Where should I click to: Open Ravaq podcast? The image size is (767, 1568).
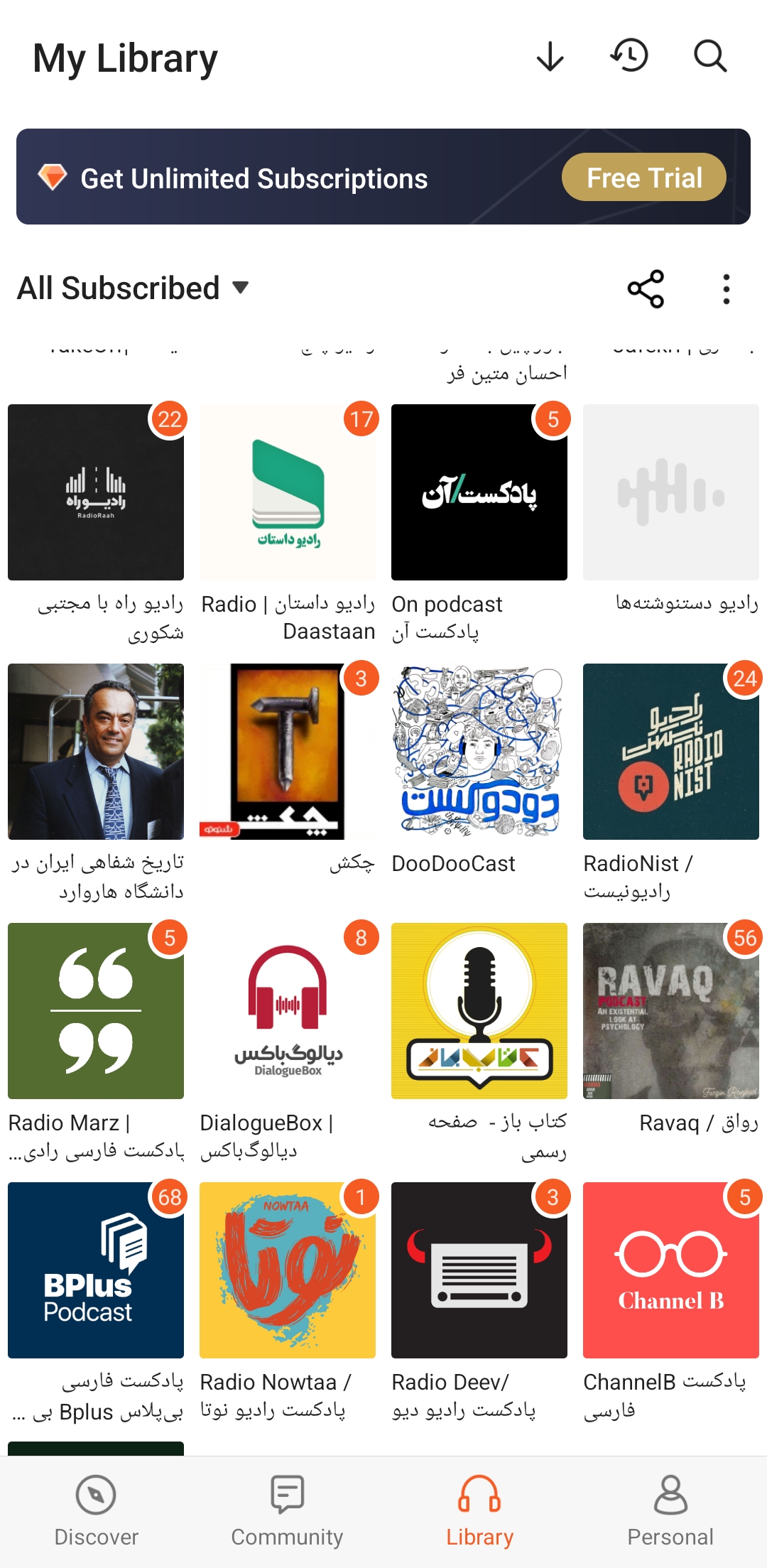pyautogui.click(x=671, y=1011)
